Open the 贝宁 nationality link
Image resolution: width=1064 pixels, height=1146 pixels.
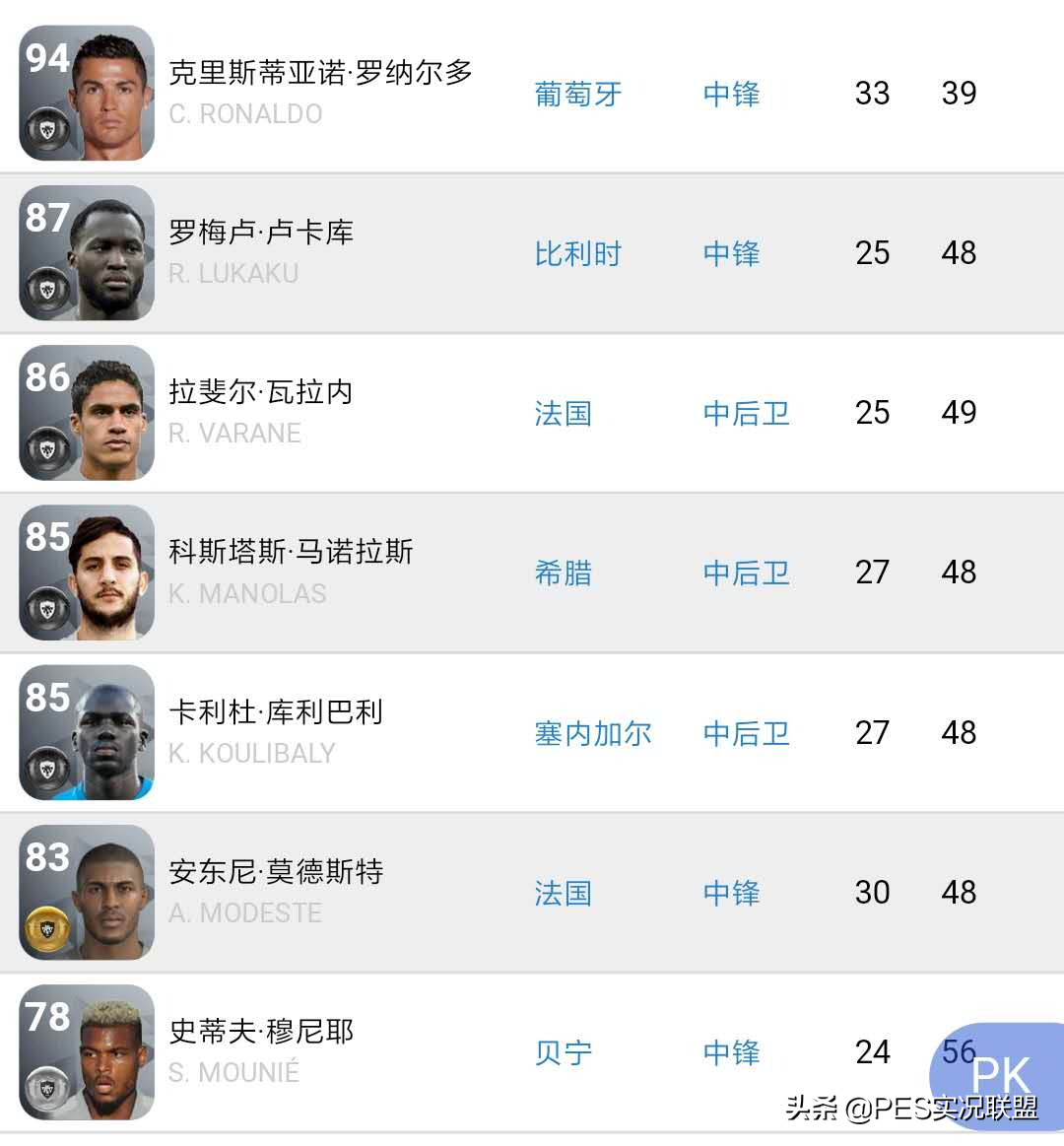tap(564, 1053)
